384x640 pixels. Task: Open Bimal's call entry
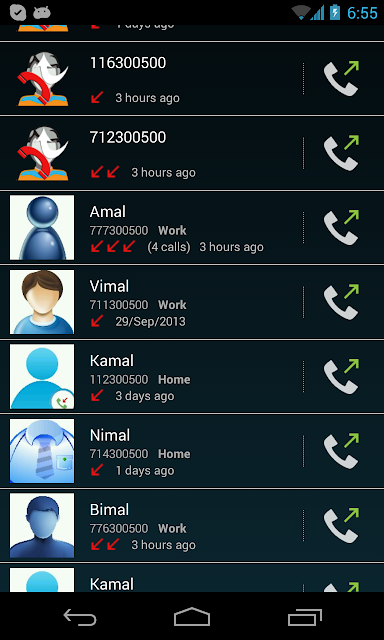coord(151,526)
